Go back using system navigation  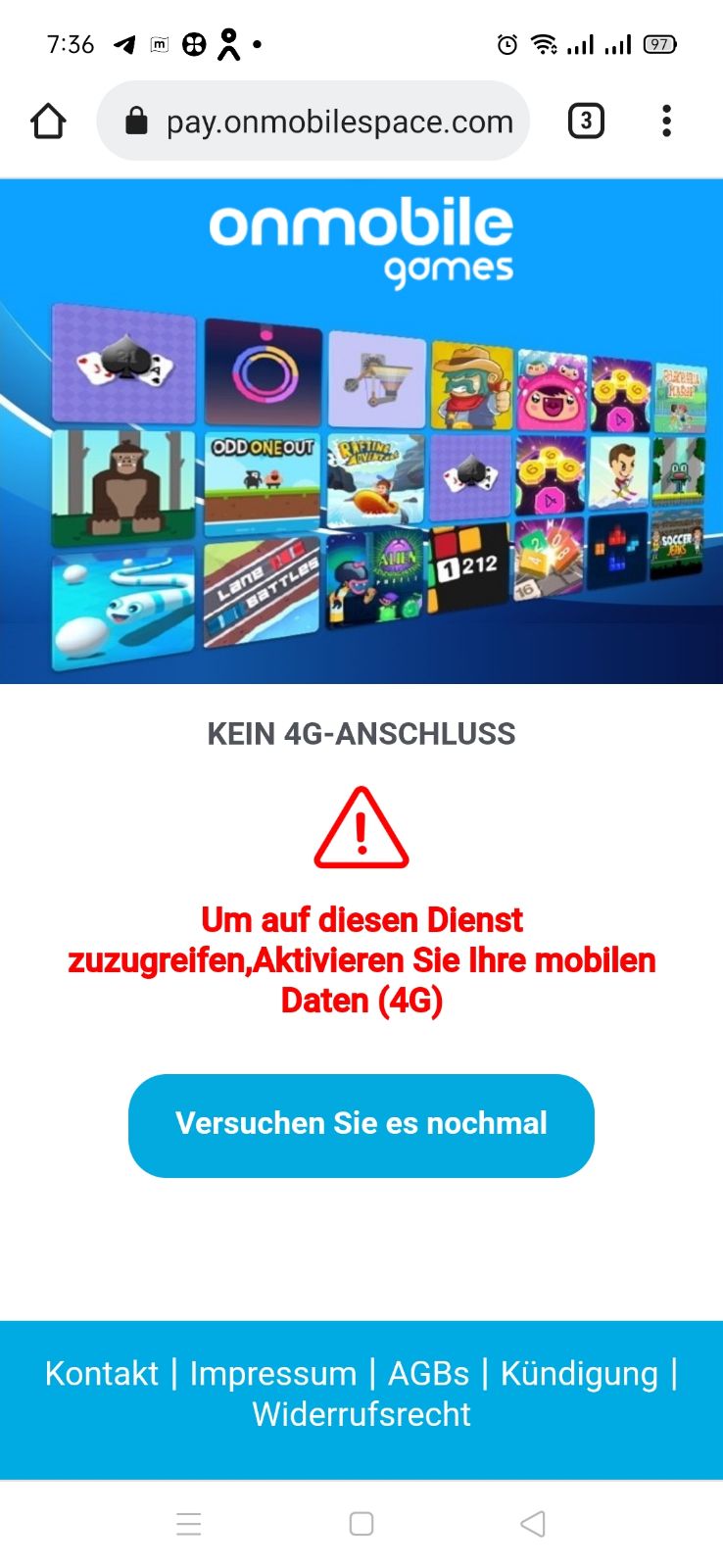pyautogui.click(x=533, y=1524)
